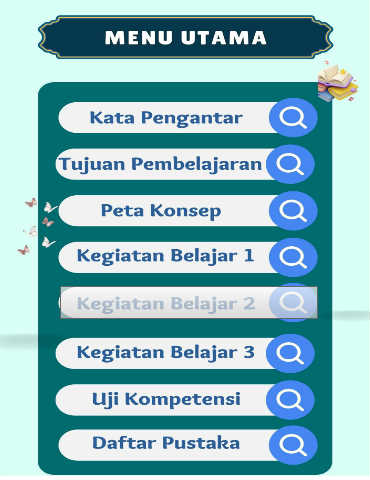Start the Uji Kompetensi
The height and width of the screenshot is (480, 370).
coord(185,400)
